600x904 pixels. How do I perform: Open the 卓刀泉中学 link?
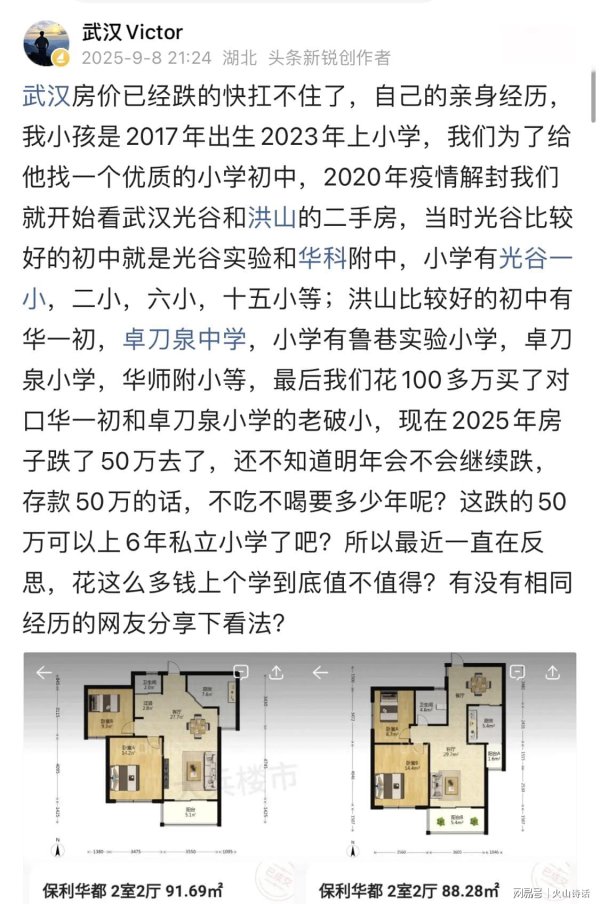(x=182, y=339)
